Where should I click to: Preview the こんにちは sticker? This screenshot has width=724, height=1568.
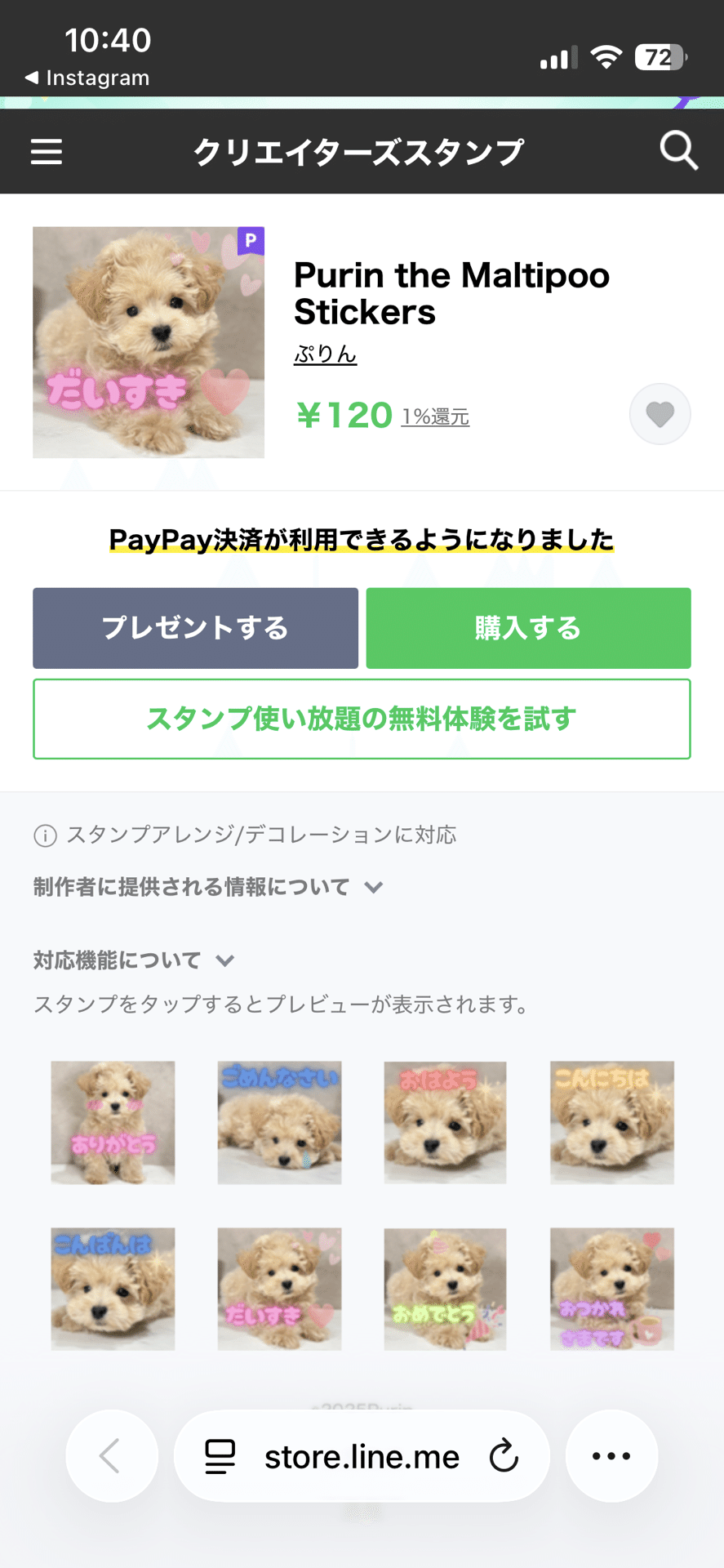pos(612,1123)
